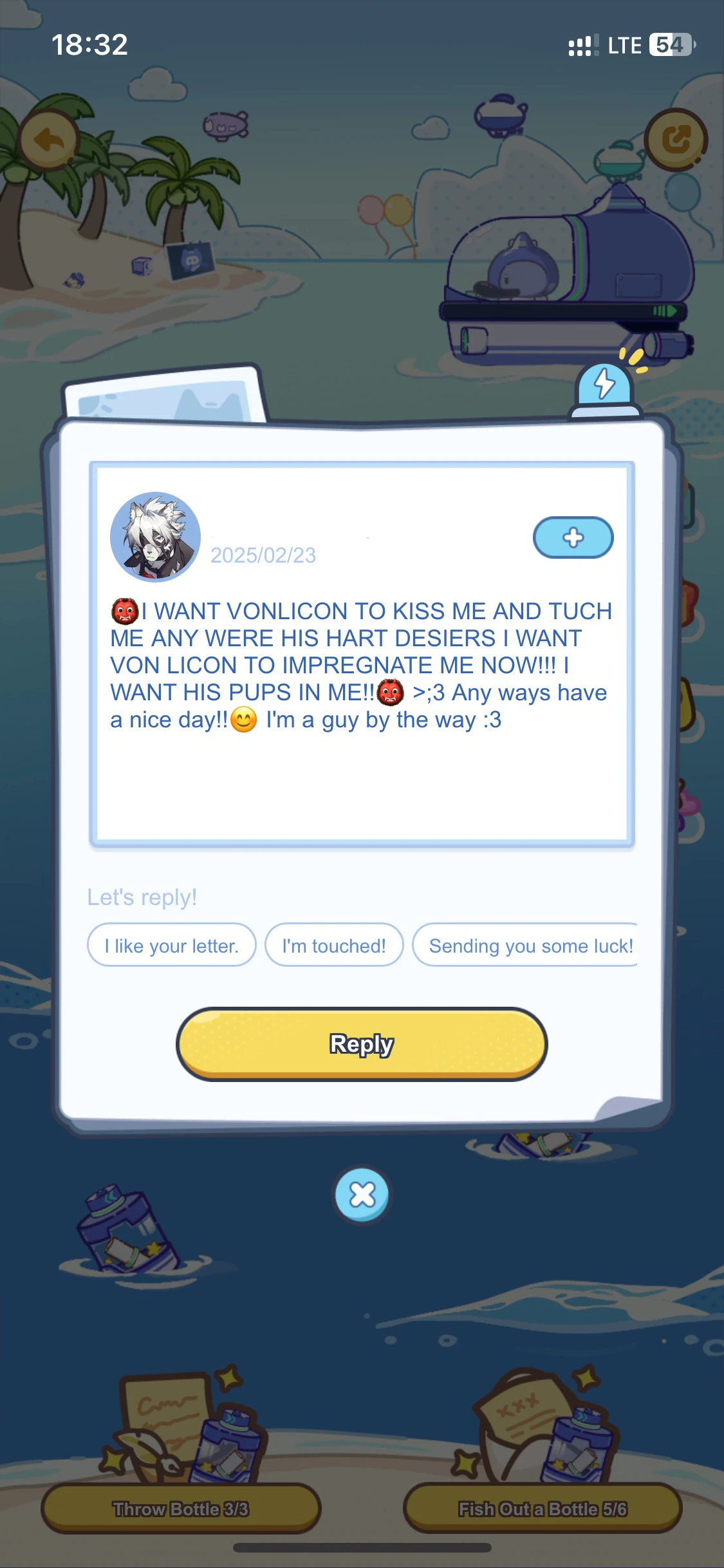
Task: Tap the yellow Reply button
Action: point(362,1043)
